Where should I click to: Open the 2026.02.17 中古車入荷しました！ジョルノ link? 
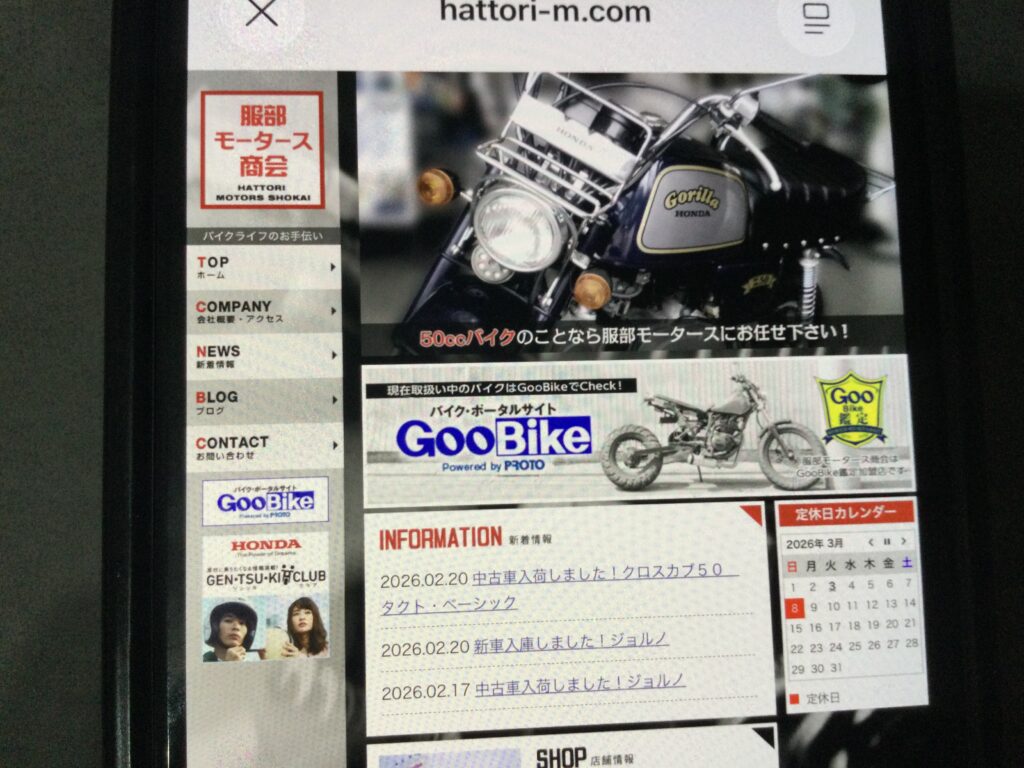[x=580, y=684]
